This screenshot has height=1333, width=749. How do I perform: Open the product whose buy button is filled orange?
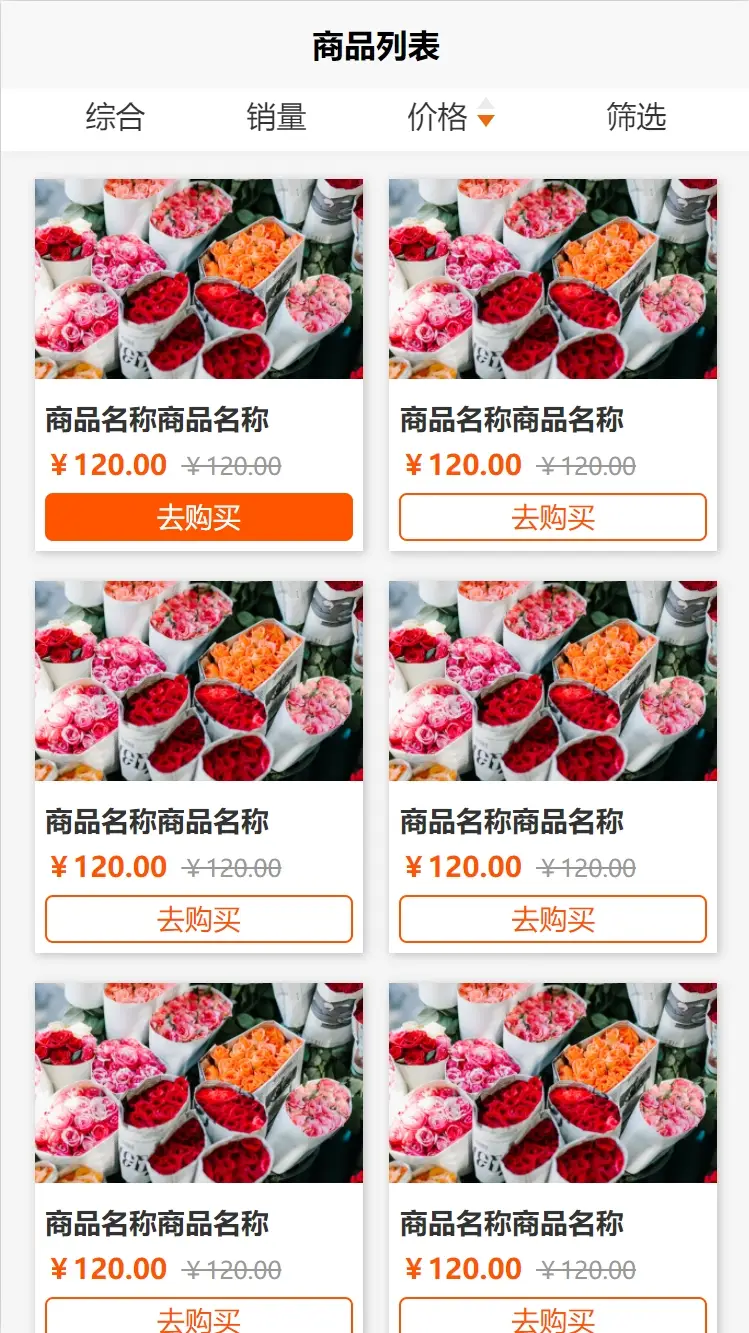click(x=199, y=279)
